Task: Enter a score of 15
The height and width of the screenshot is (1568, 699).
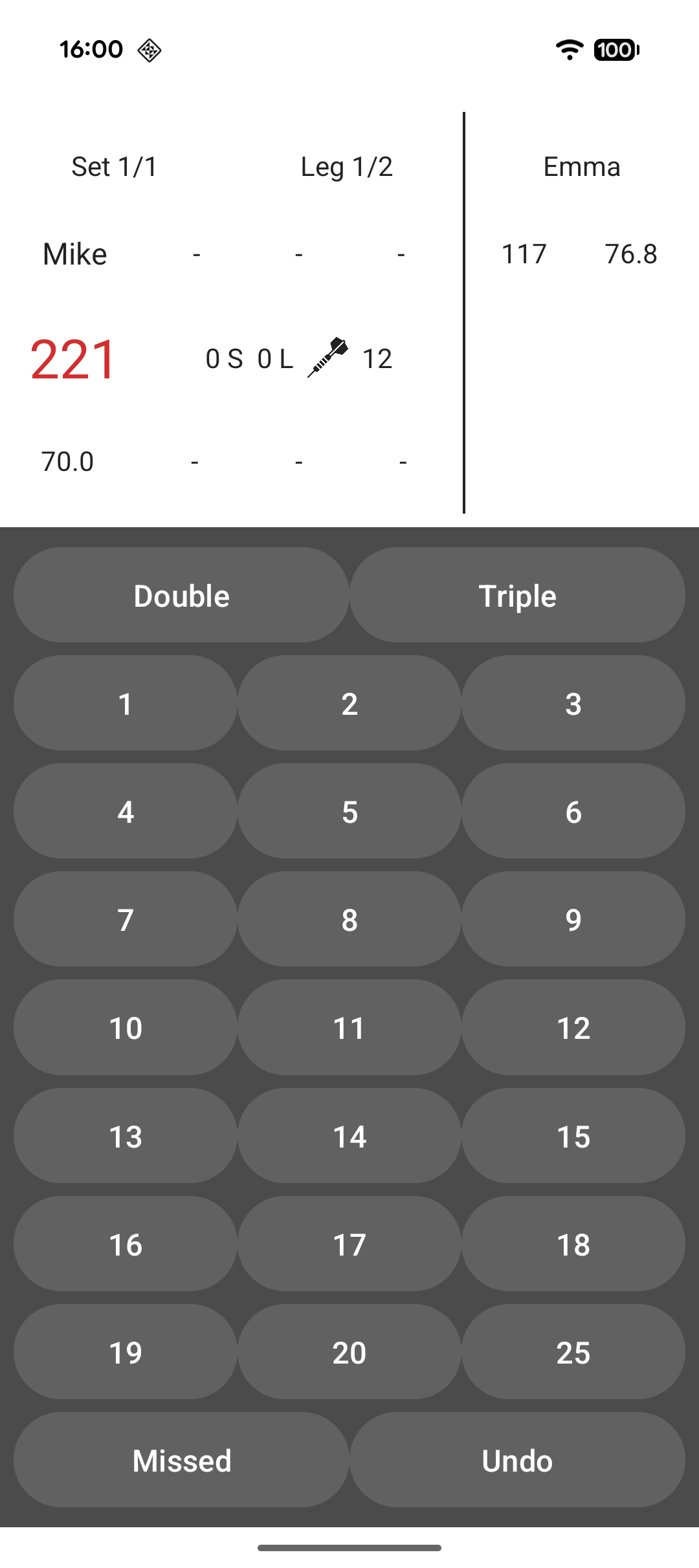Action: pyautogui.click(x=573, y=1136)
